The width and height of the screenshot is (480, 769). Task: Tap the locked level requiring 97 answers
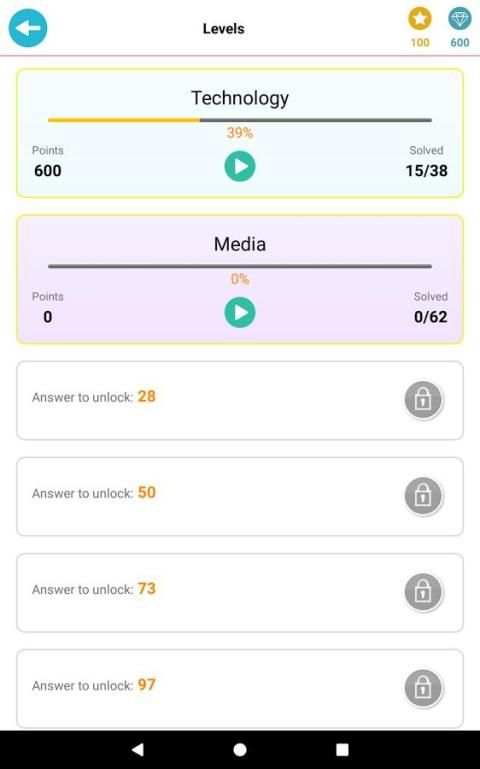(x=240, y=689)
